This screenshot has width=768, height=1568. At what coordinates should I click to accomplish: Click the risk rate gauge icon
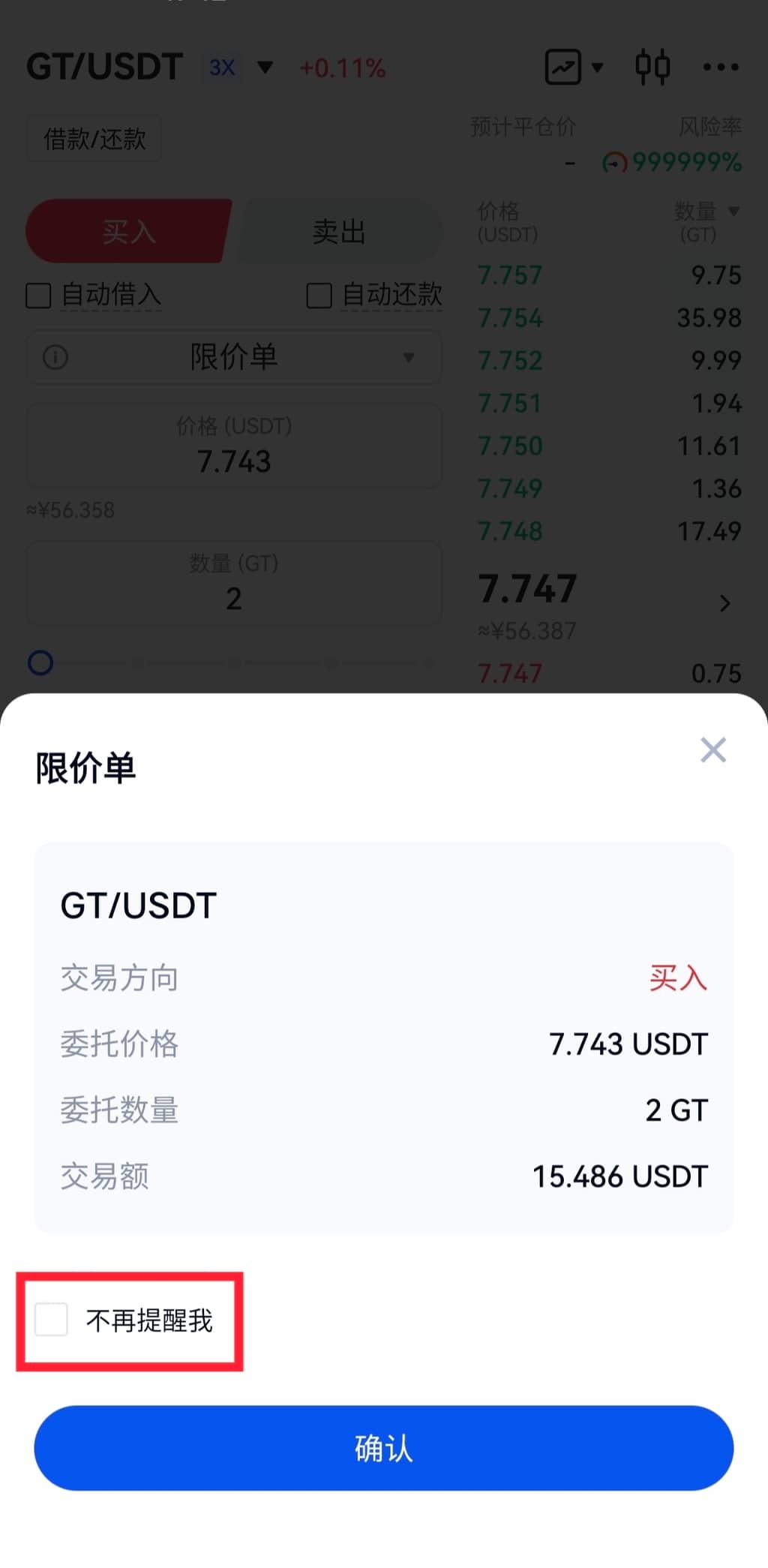(615, 161)
